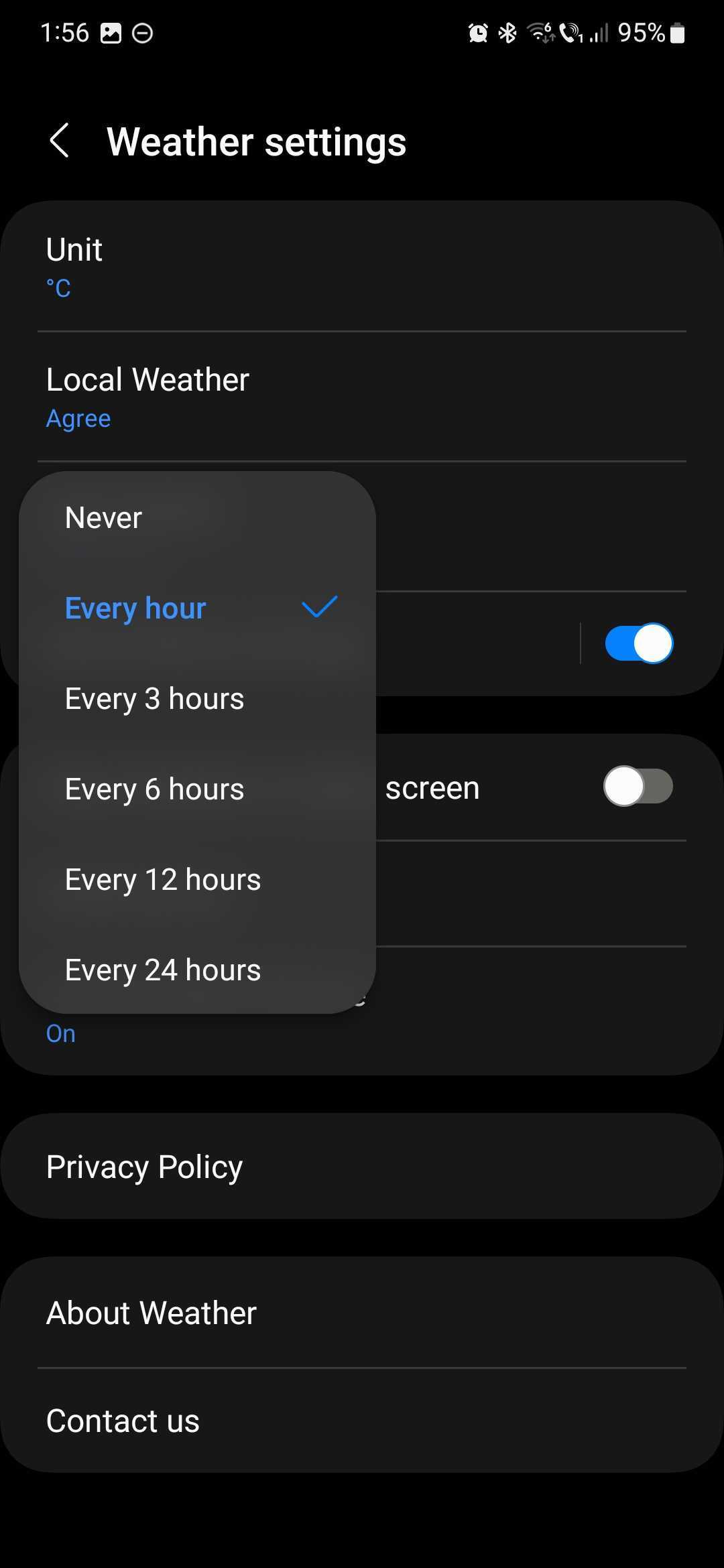Set refresh to Every 24 hours

[163, 970]
